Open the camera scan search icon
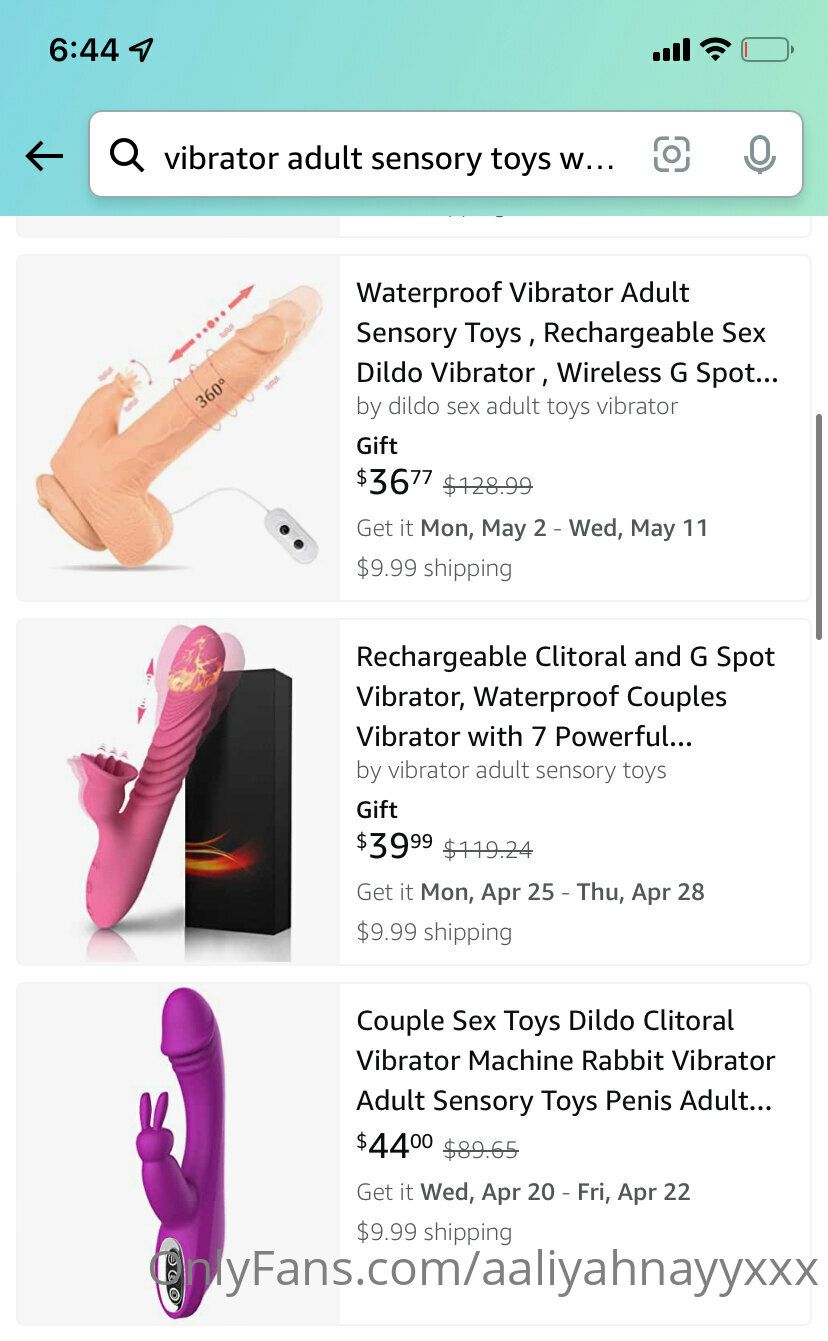The image size is (828, 1341). point(671,155)
